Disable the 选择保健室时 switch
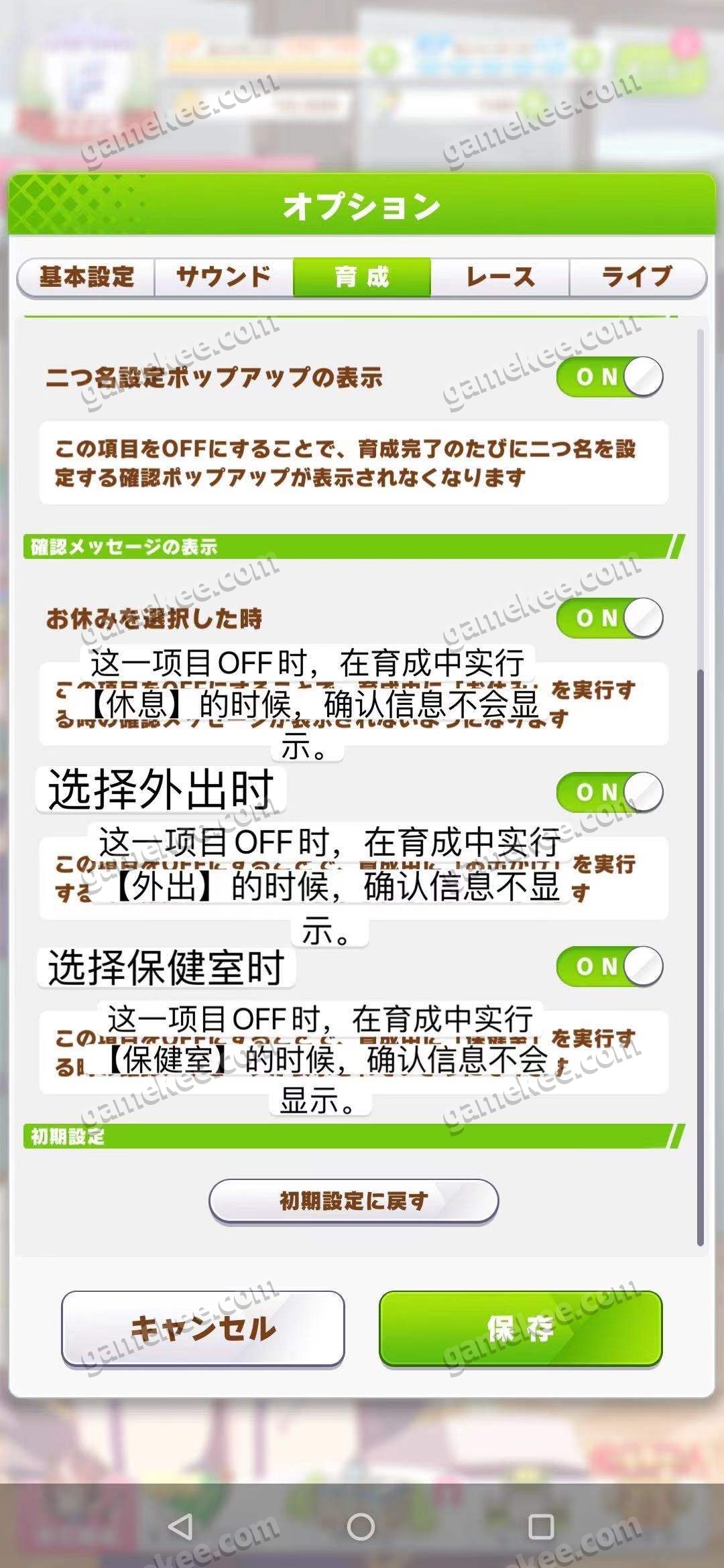Viewport: 724px width, 1568px height. point(609,966)
